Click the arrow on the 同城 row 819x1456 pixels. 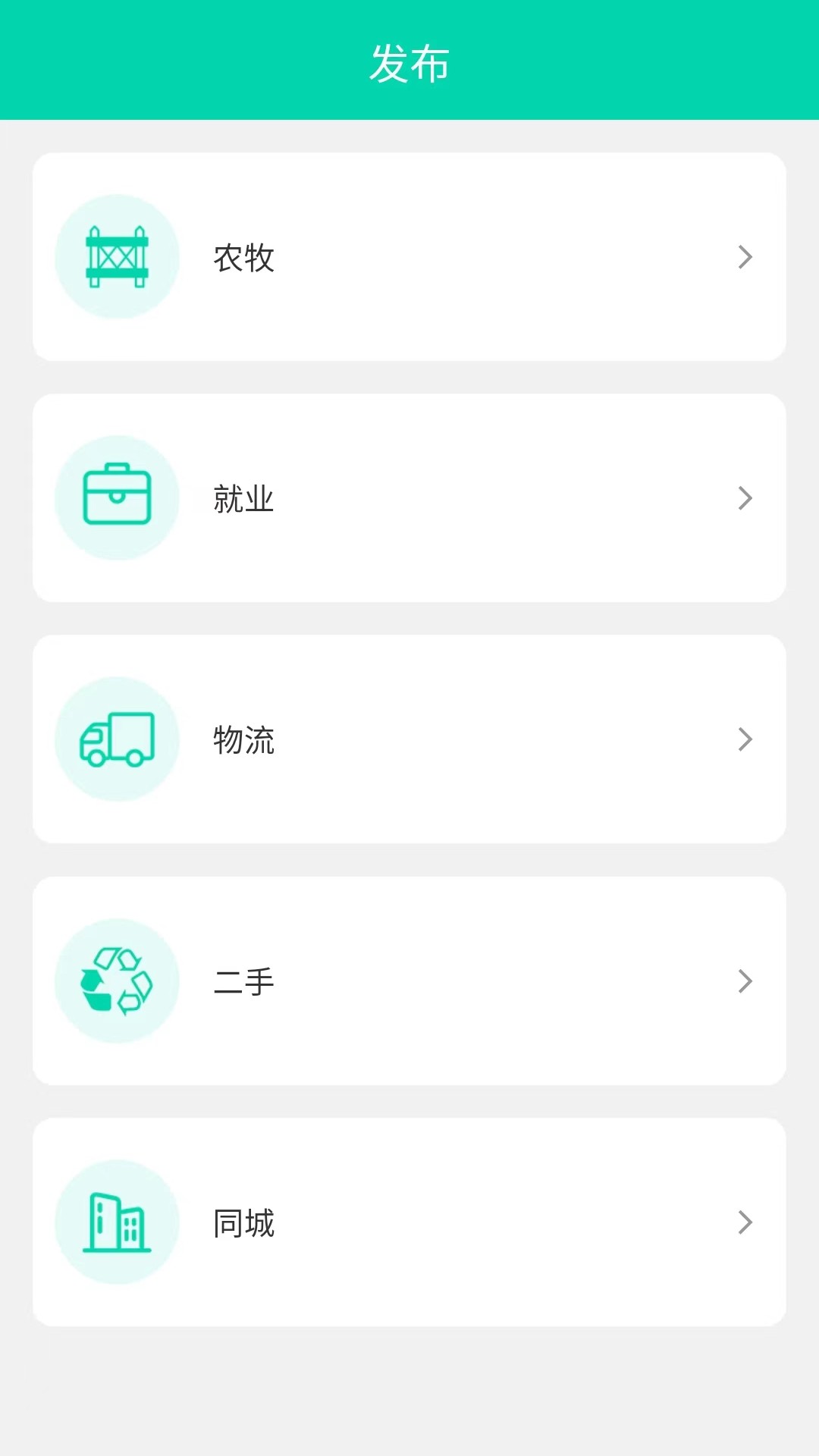745,1222
